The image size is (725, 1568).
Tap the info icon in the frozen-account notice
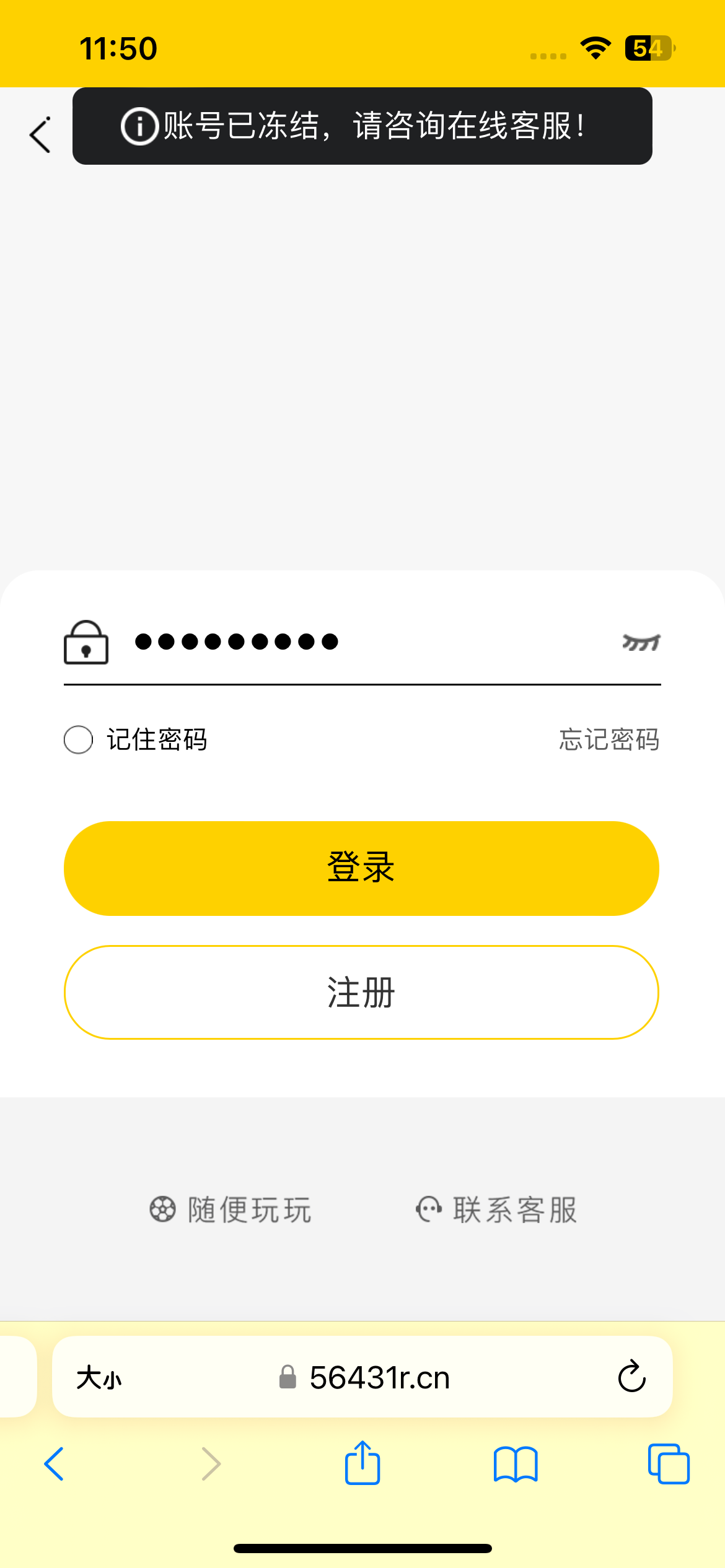pyautogui.click(x=139, y=127)
